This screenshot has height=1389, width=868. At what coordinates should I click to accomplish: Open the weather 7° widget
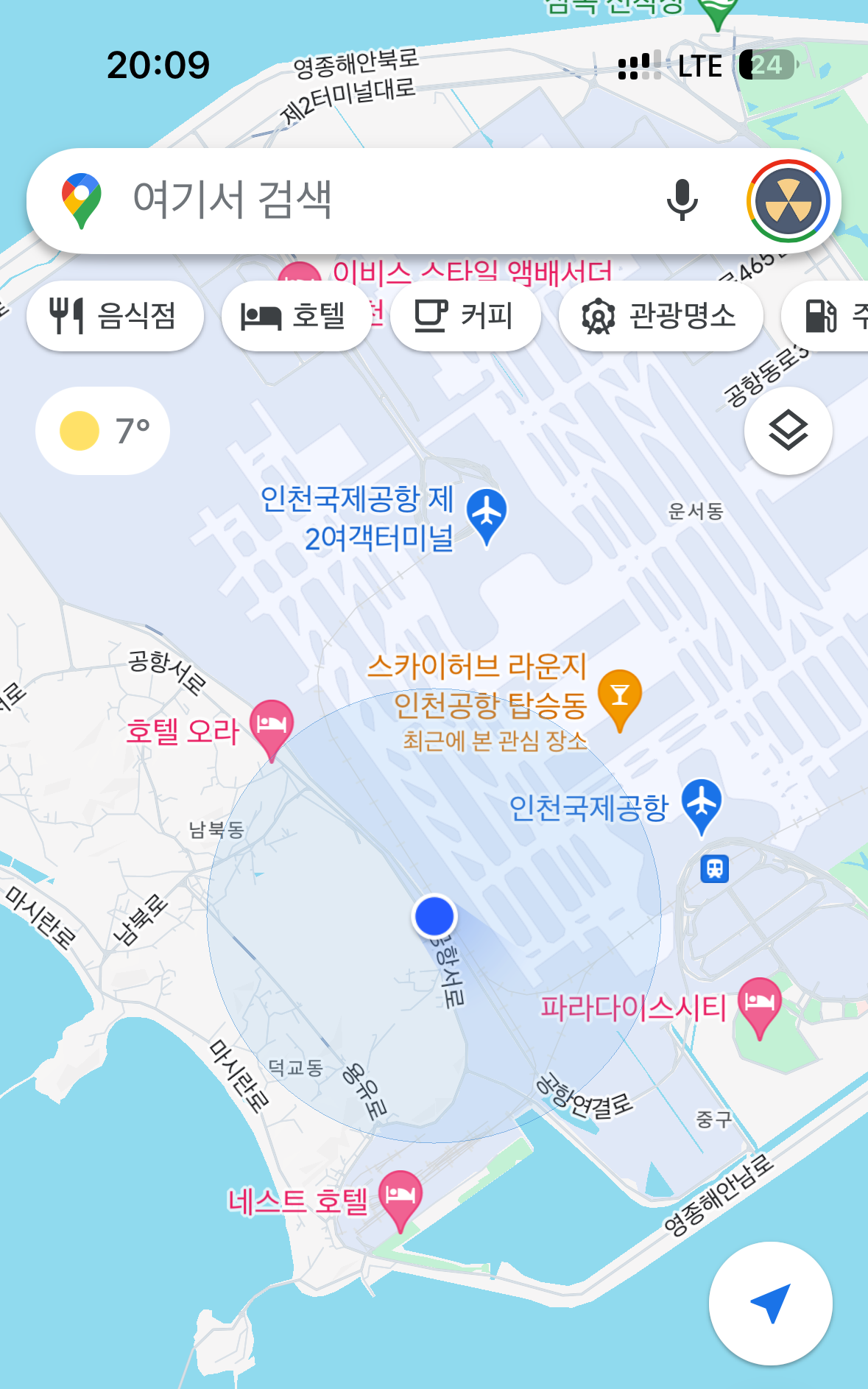point(102,431)
